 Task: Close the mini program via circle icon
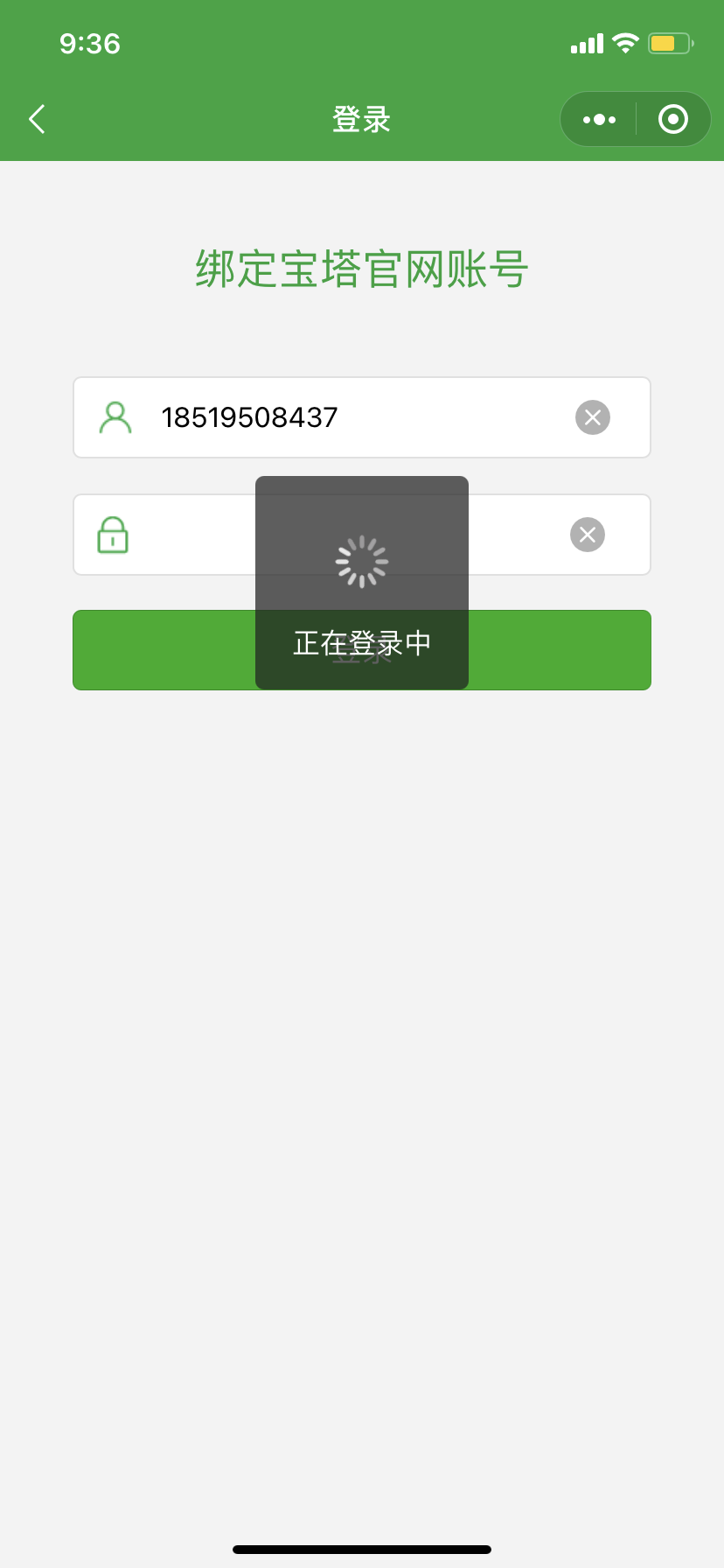[x=672, y=119]
